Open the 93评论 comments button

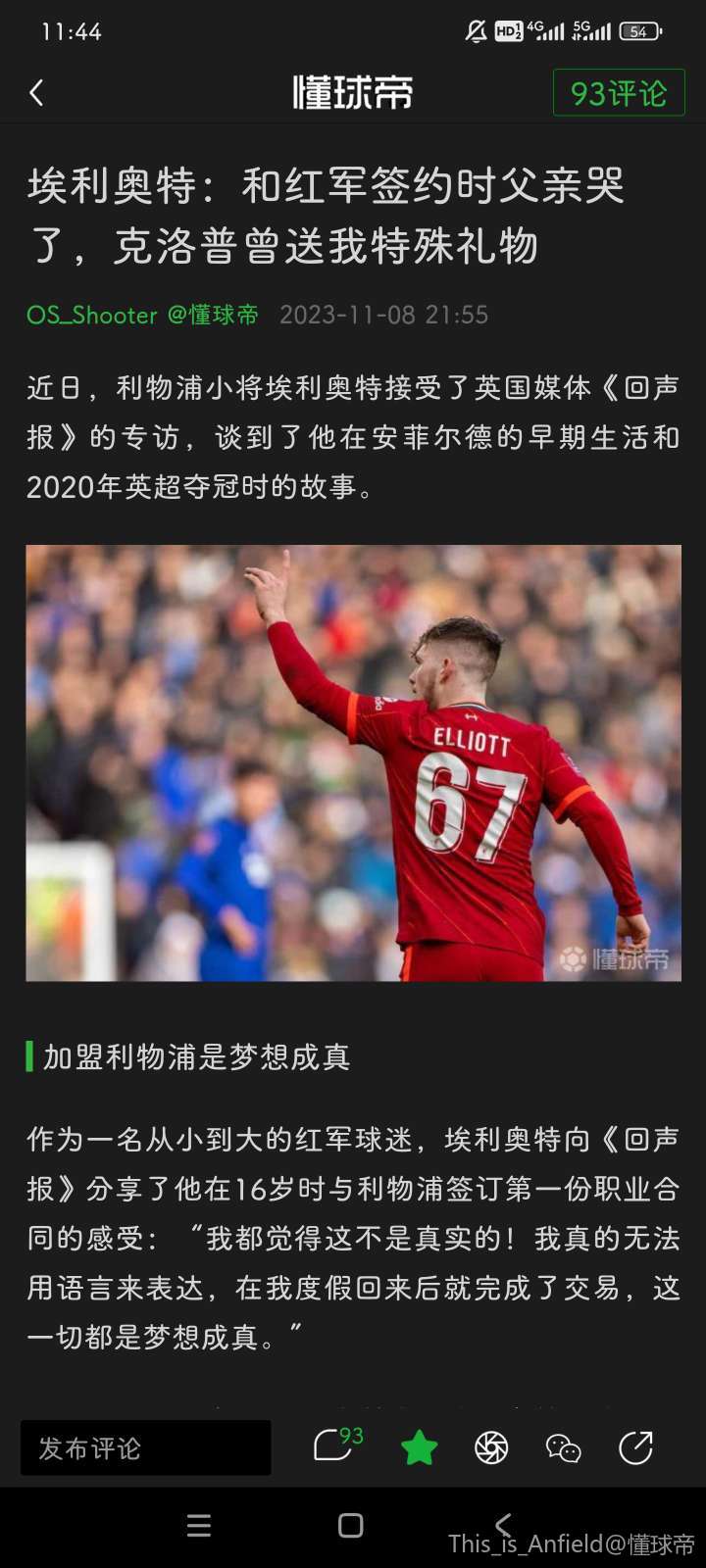click(619, 93)
